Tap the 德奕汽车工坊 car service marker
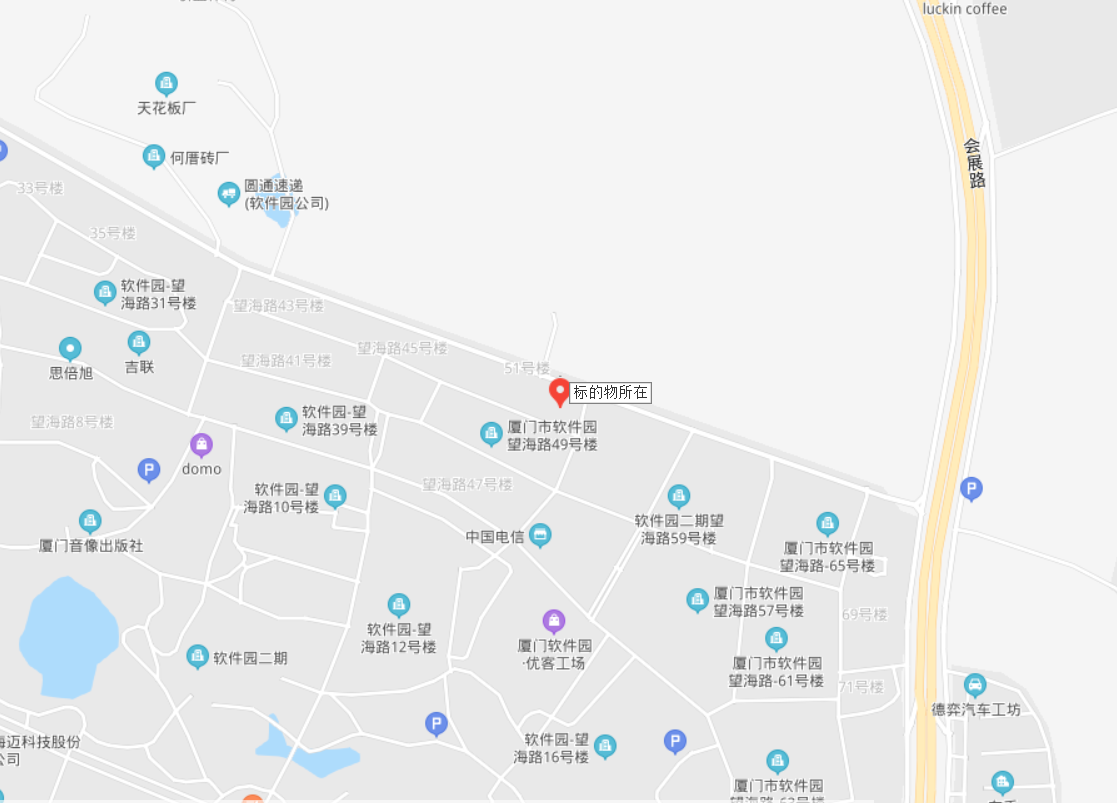 click(x=974, y=685)
